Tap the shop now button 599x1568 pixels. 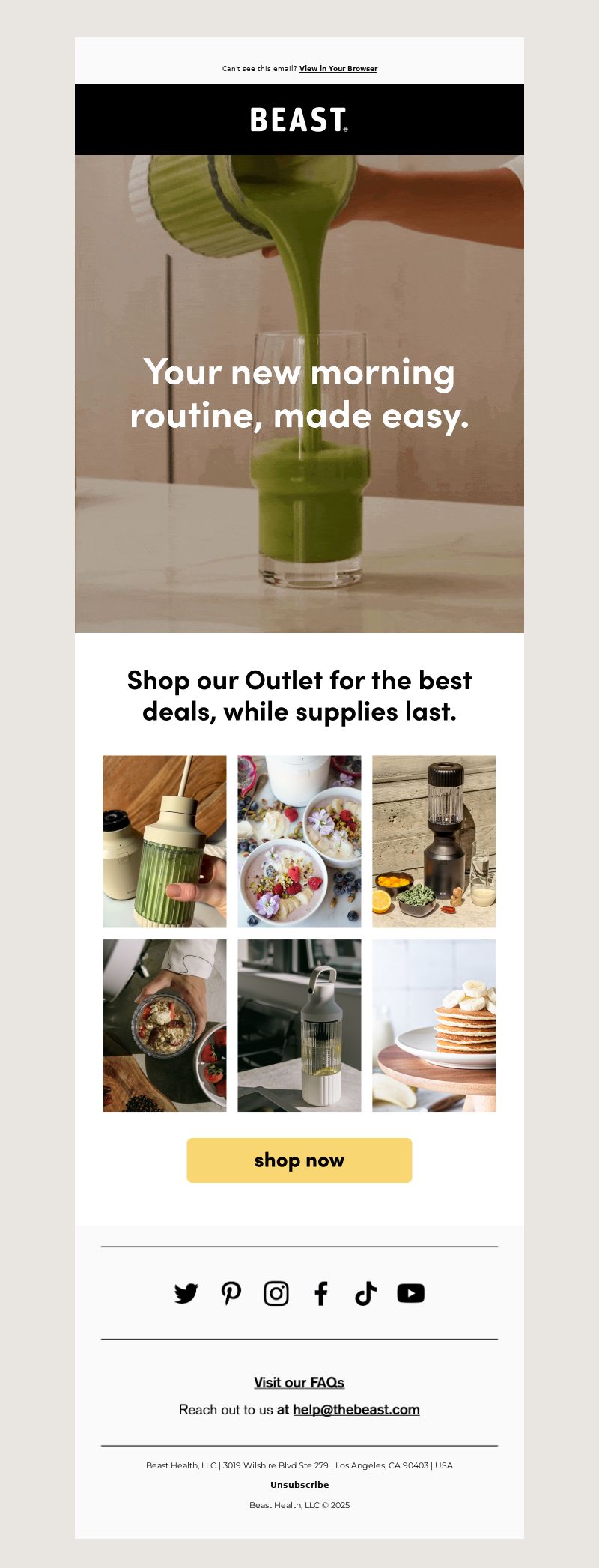(299, 1160)
